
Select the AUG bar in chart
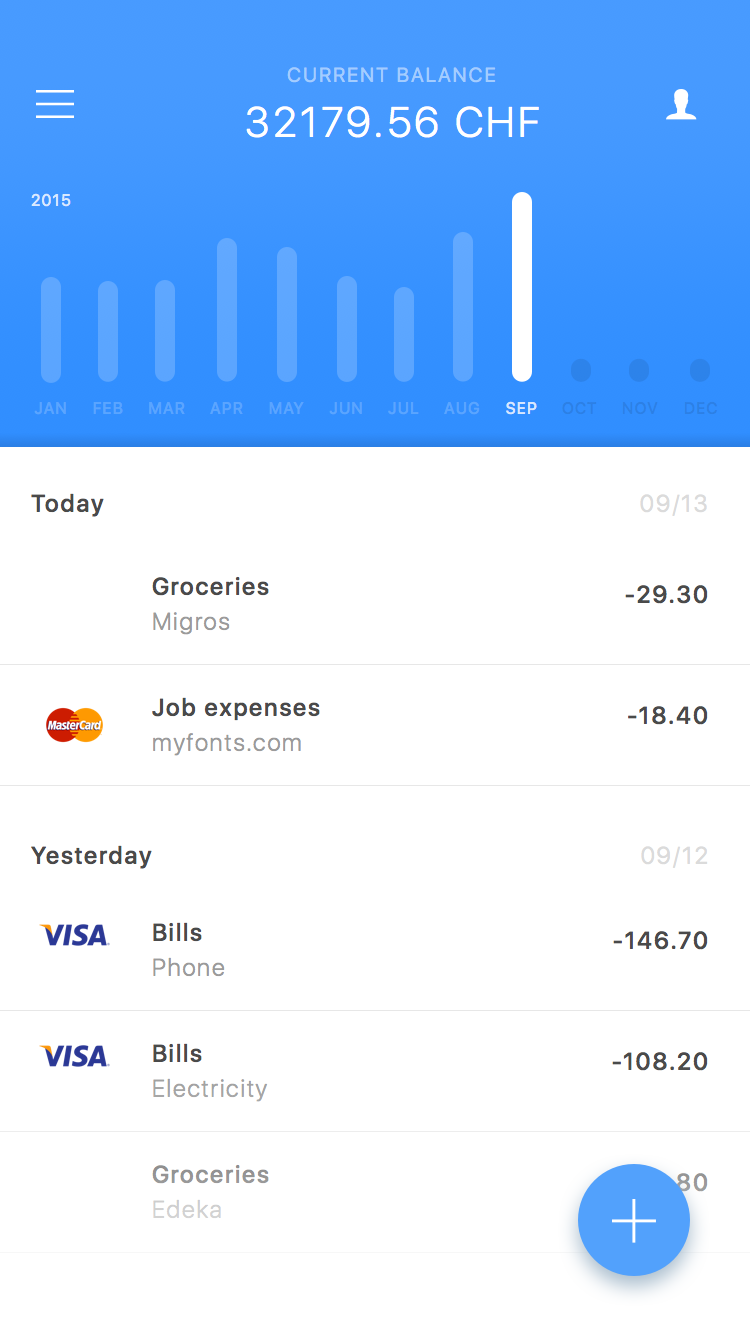pyautogui.click(x=463, y=307)
